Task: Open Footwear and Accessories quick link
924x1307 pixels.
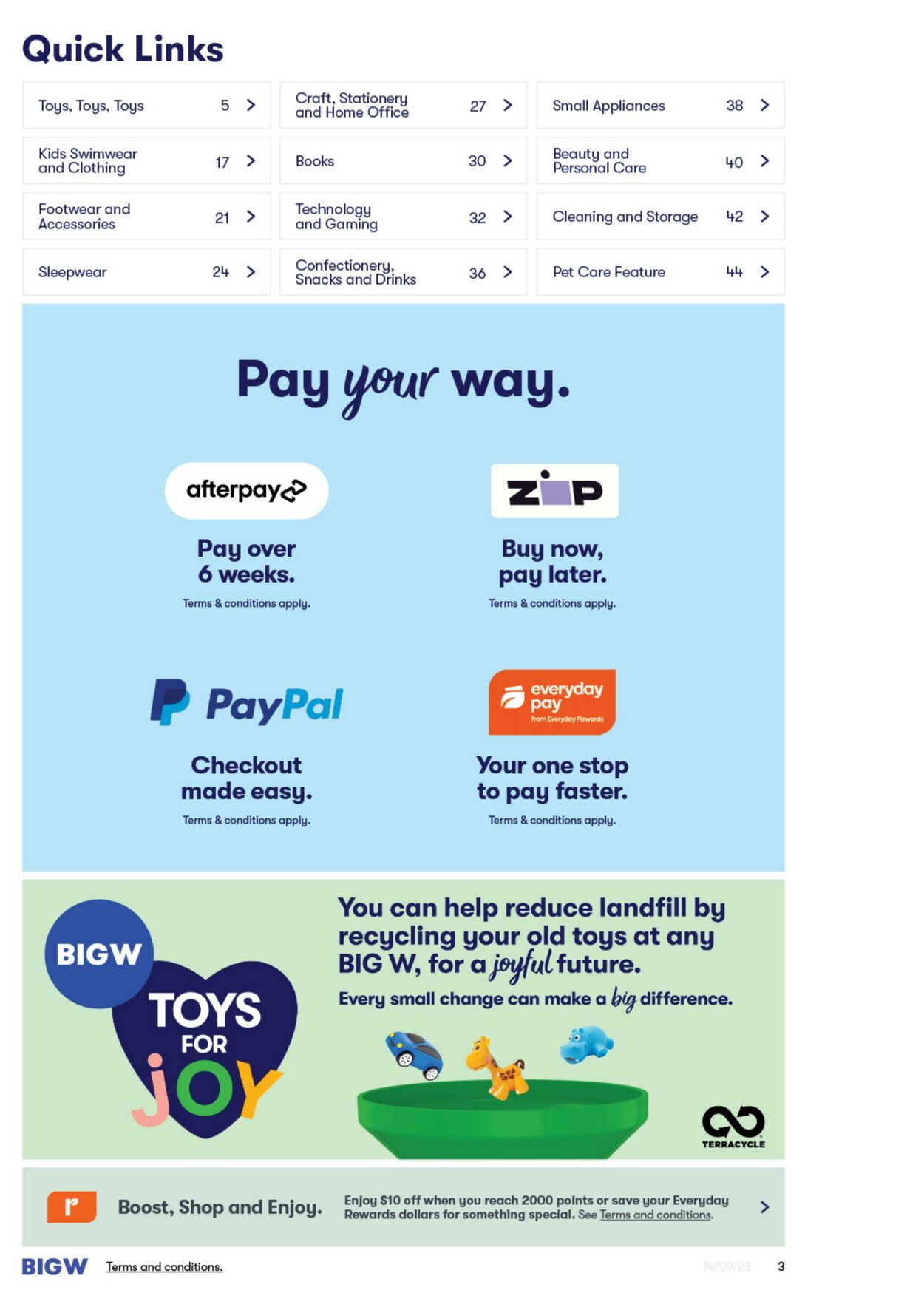Action: tap(146, 217)
